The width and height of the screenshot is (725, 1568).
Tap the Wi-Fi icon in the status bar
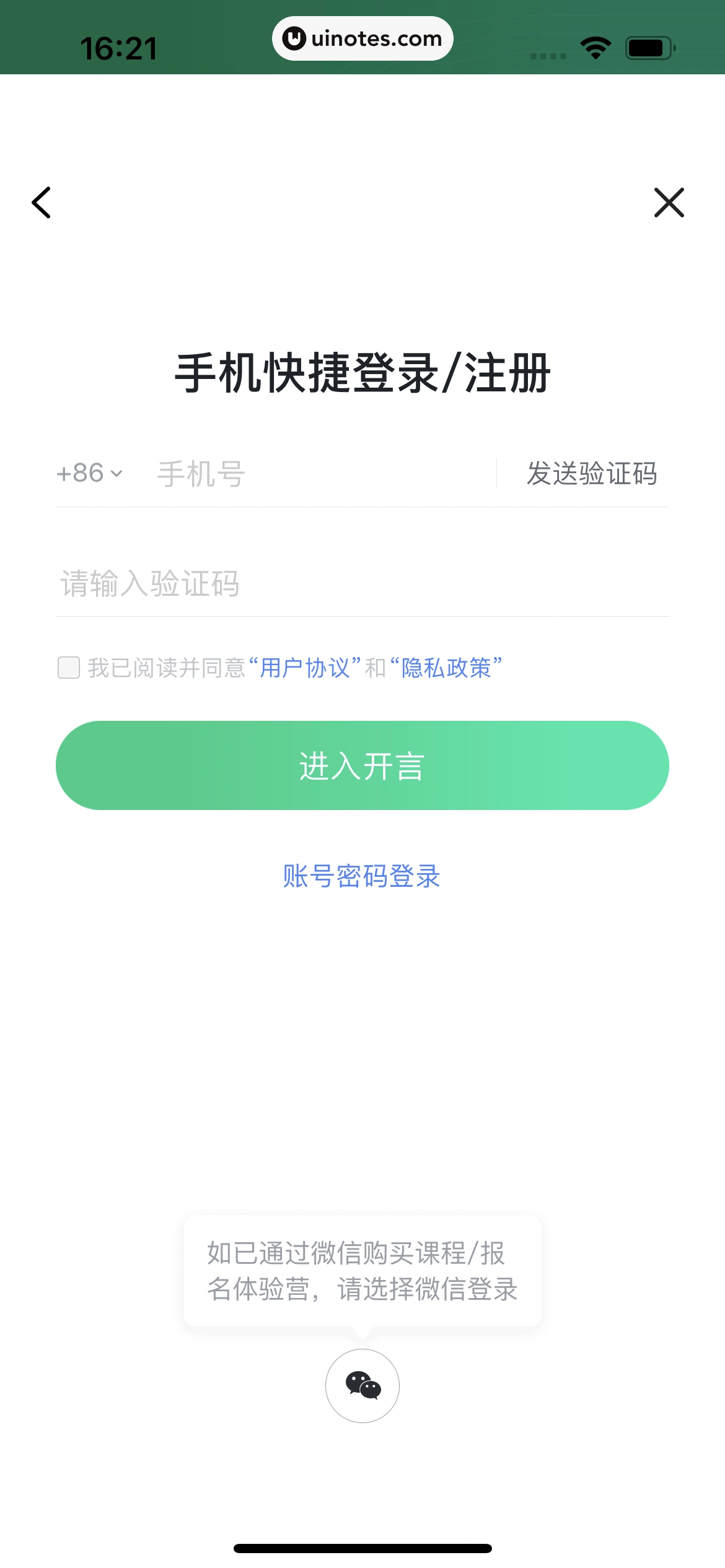595,46
